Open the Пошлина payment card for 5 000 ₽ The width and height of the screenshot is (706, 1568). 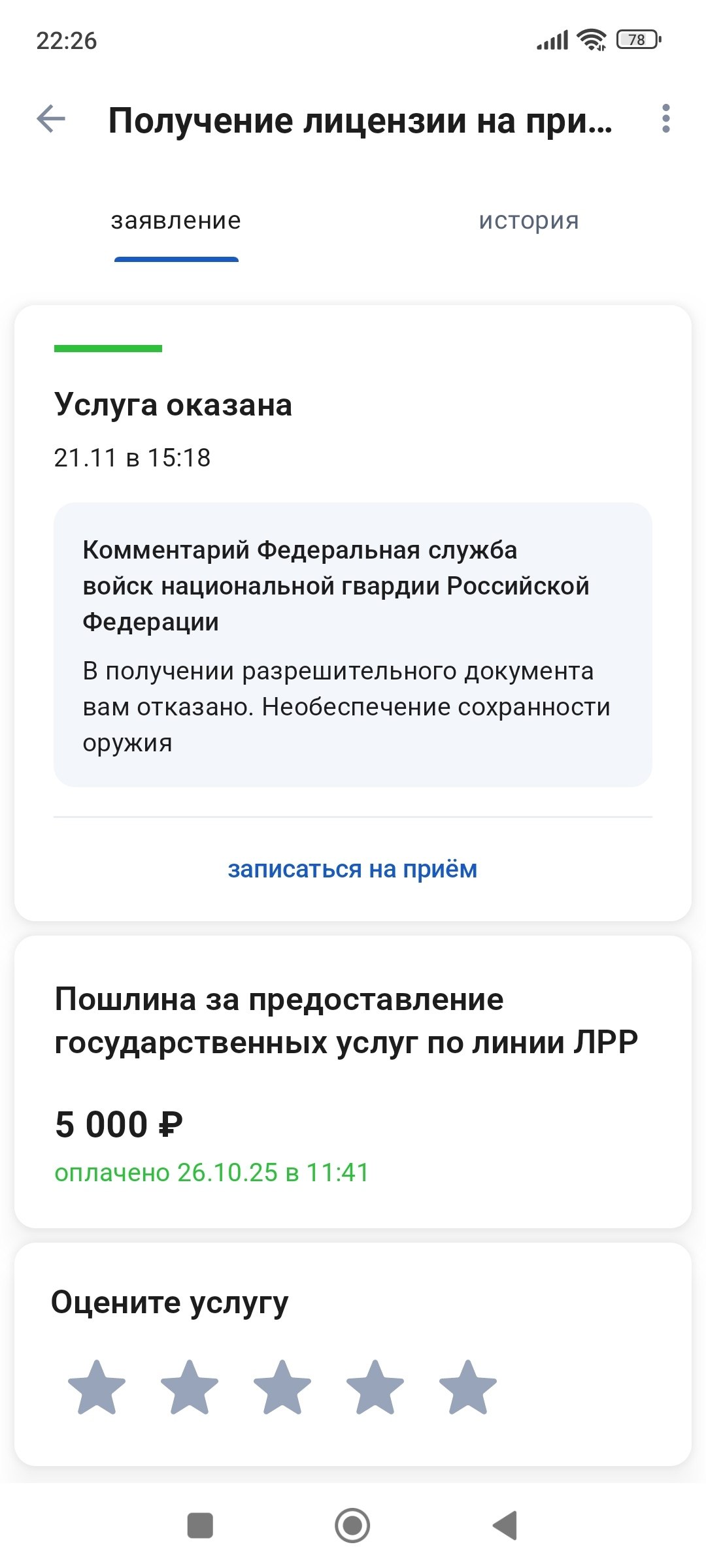click(352, 1081)
